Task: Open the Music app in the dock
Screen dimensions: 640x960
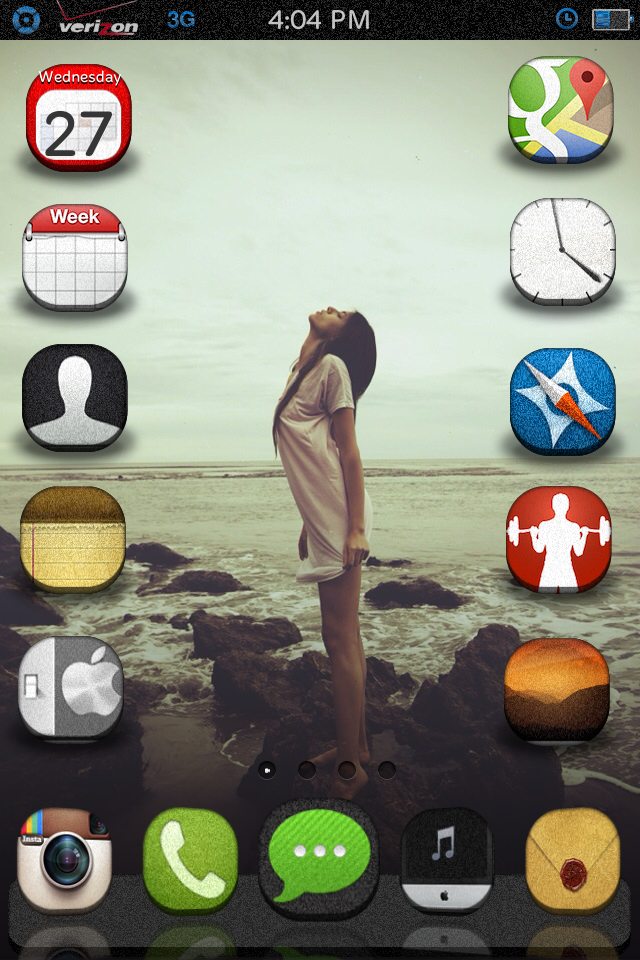Action: tap(447, 860)
